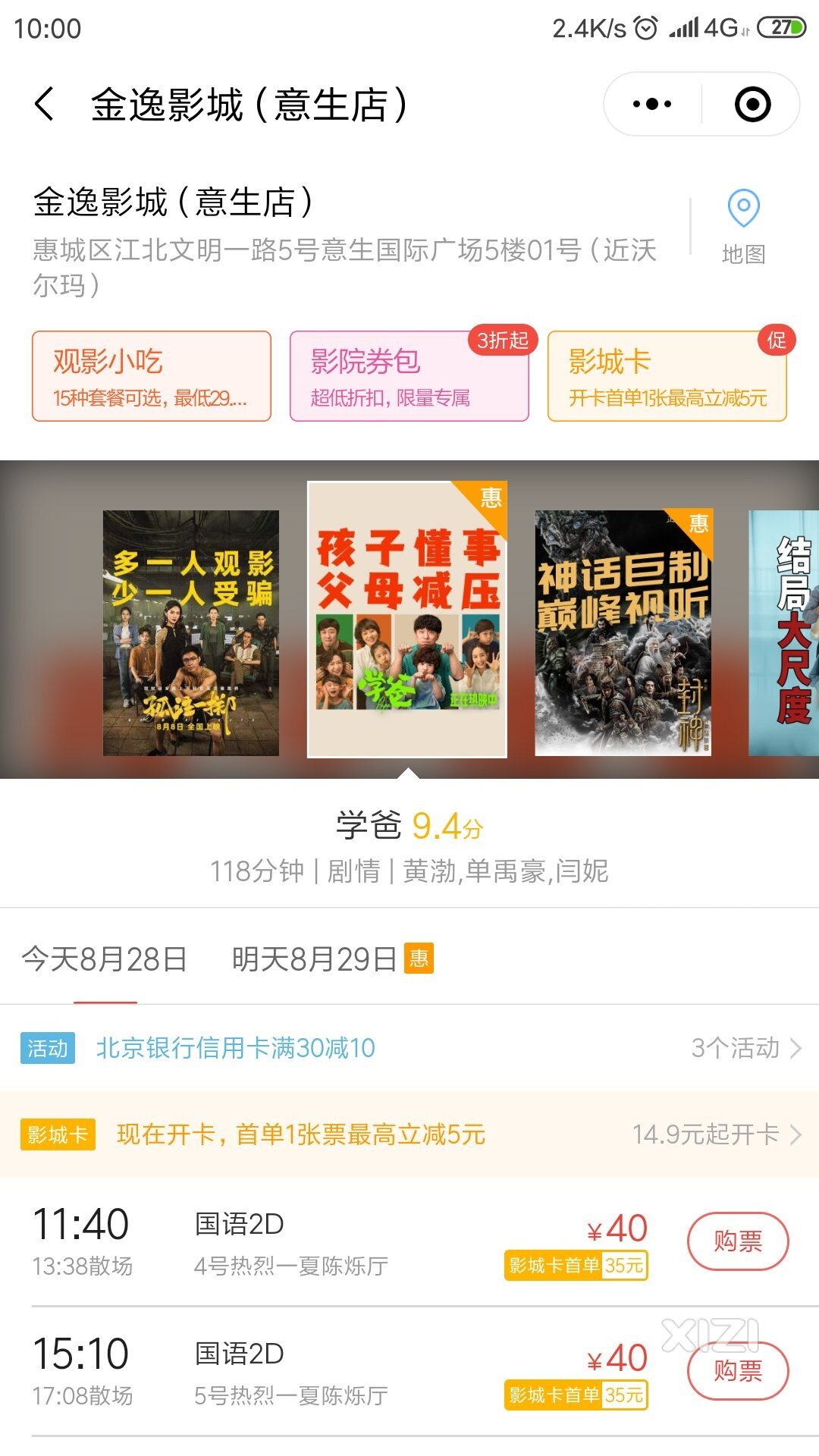Switch to the 今天8月28日 date tab
This screenshot has width=819, height=1456.
tap(105, 959)
